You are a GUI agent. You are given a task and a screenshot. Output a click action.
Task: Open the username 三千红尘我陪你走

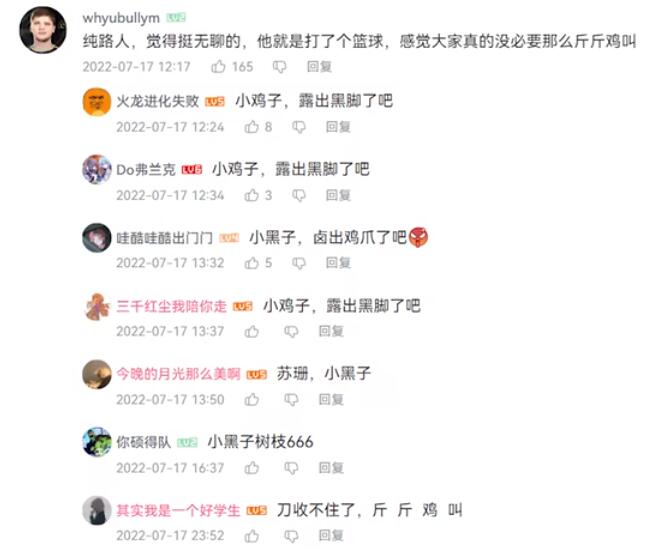tap(171, 306)
